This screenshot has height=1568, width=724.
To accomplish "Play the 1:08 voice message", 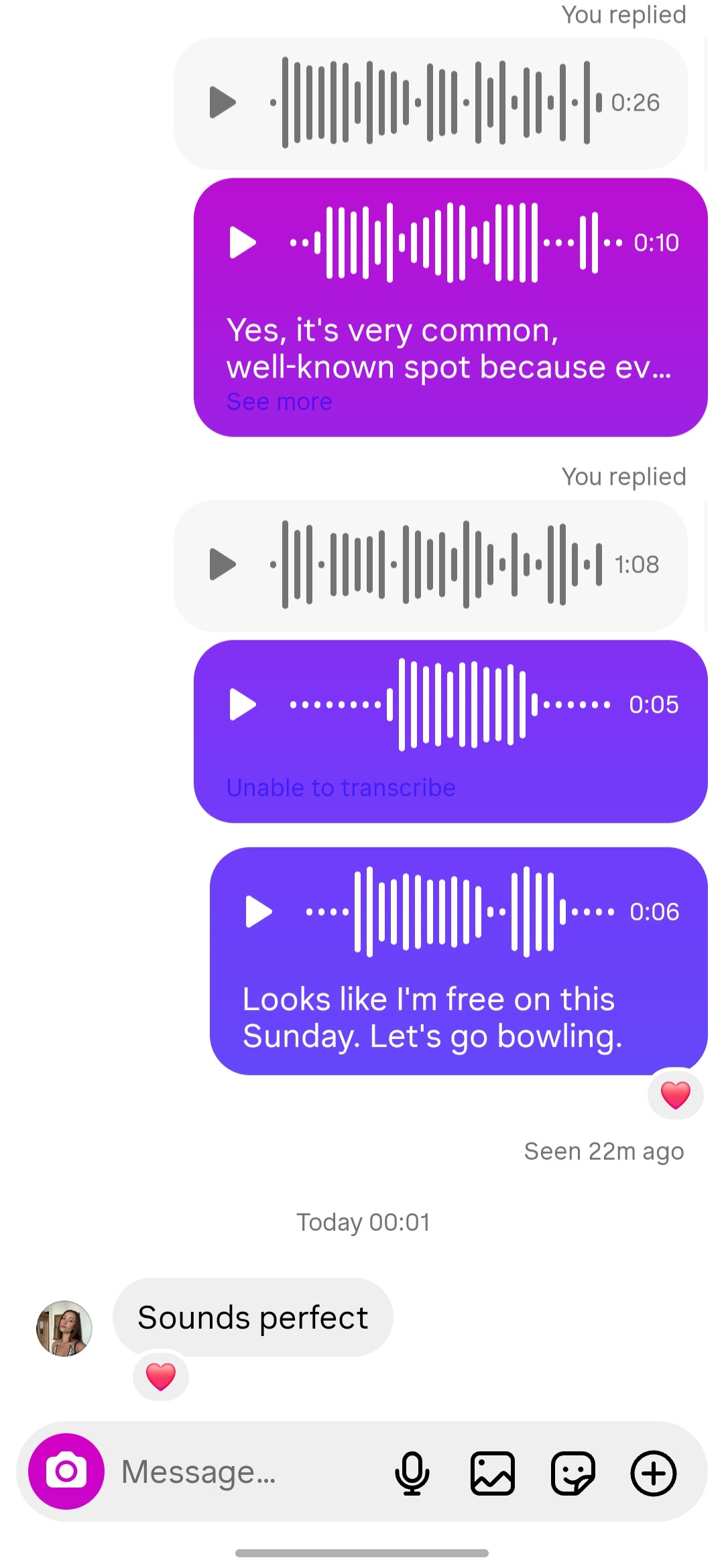I will pyautogui.click(x=223, y=564).
